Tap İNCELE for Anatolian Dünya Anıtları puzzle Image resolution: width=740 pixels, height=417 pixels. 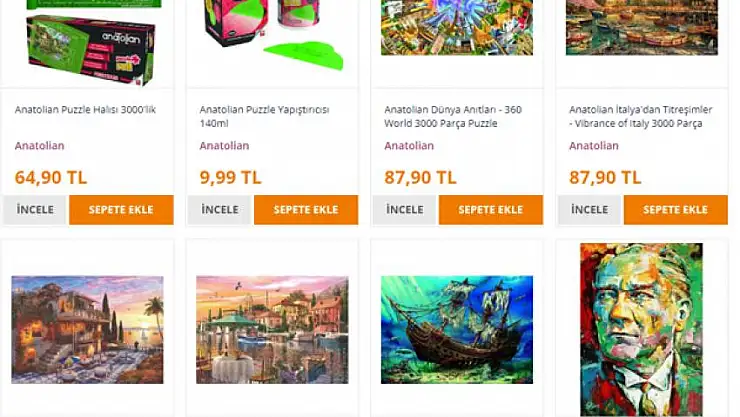click(x=405, y=210)
